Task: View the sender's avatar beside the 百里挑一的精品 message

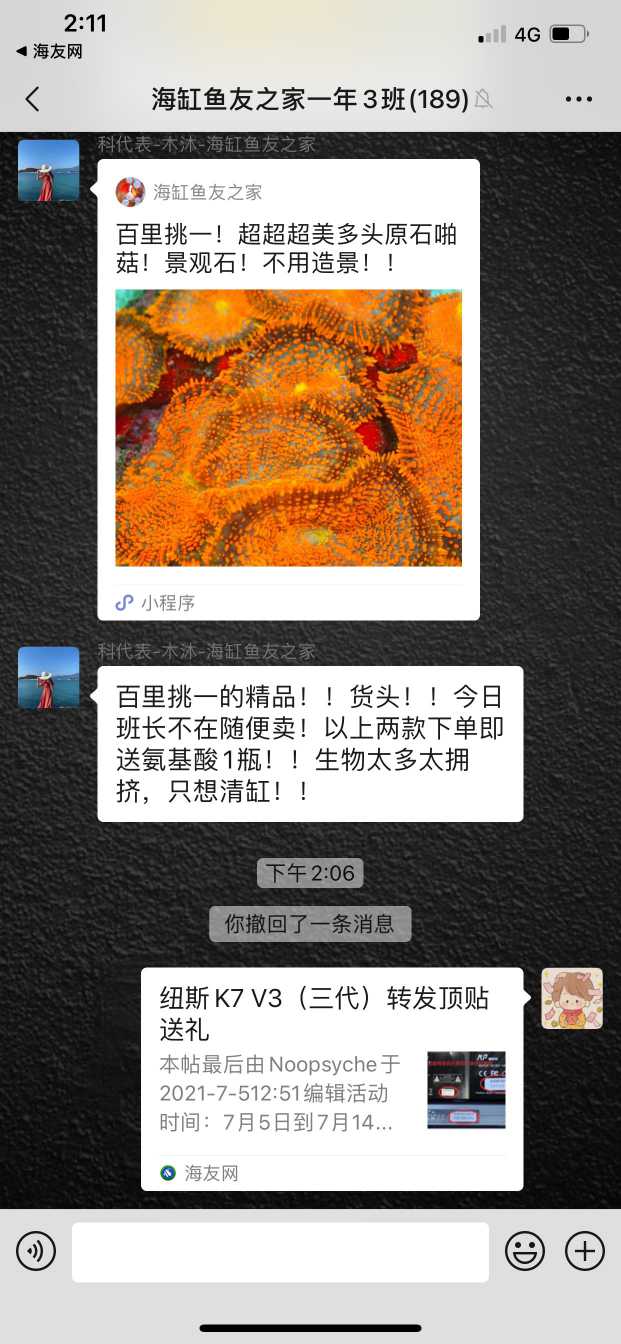Action: [x=48, y=677]
